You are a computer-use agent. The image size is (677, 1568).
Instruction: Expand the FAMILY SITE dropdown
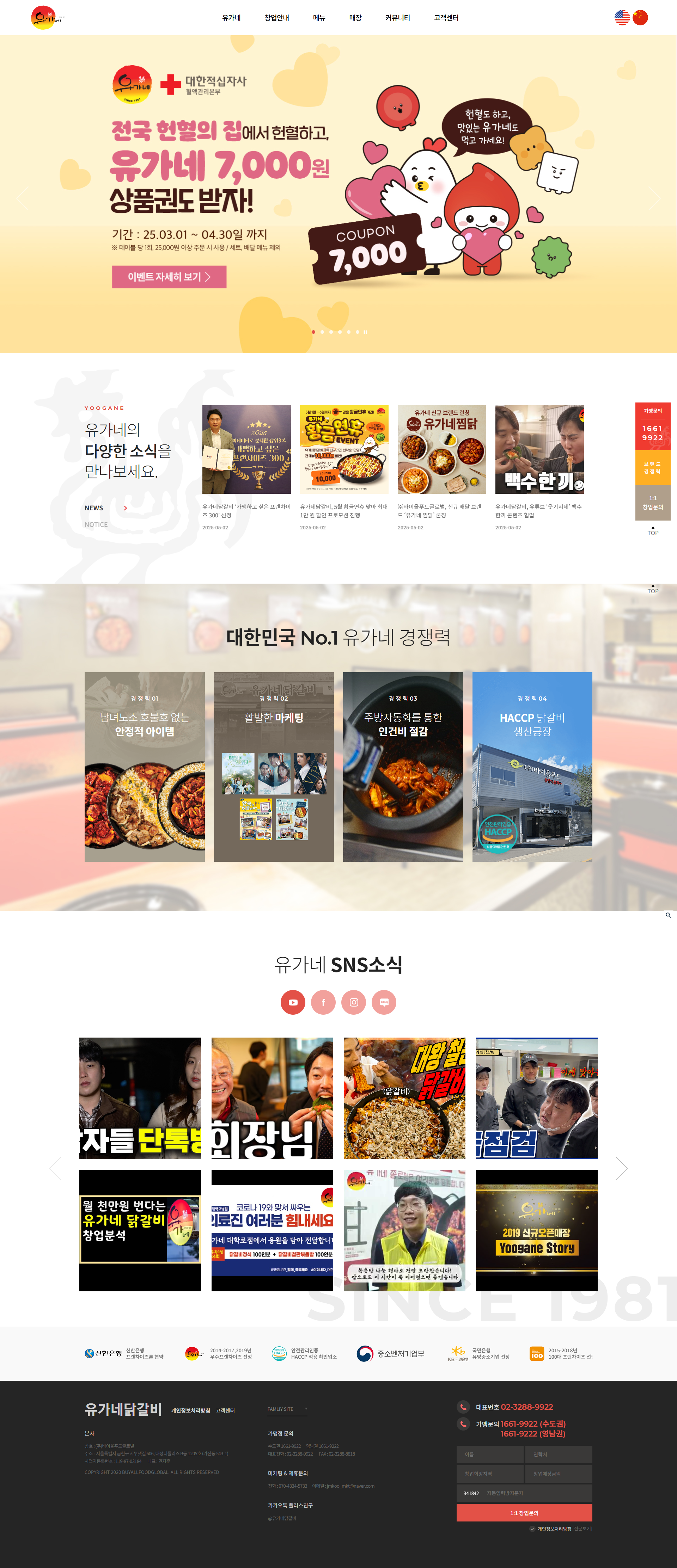click(x=287, y=1409)
